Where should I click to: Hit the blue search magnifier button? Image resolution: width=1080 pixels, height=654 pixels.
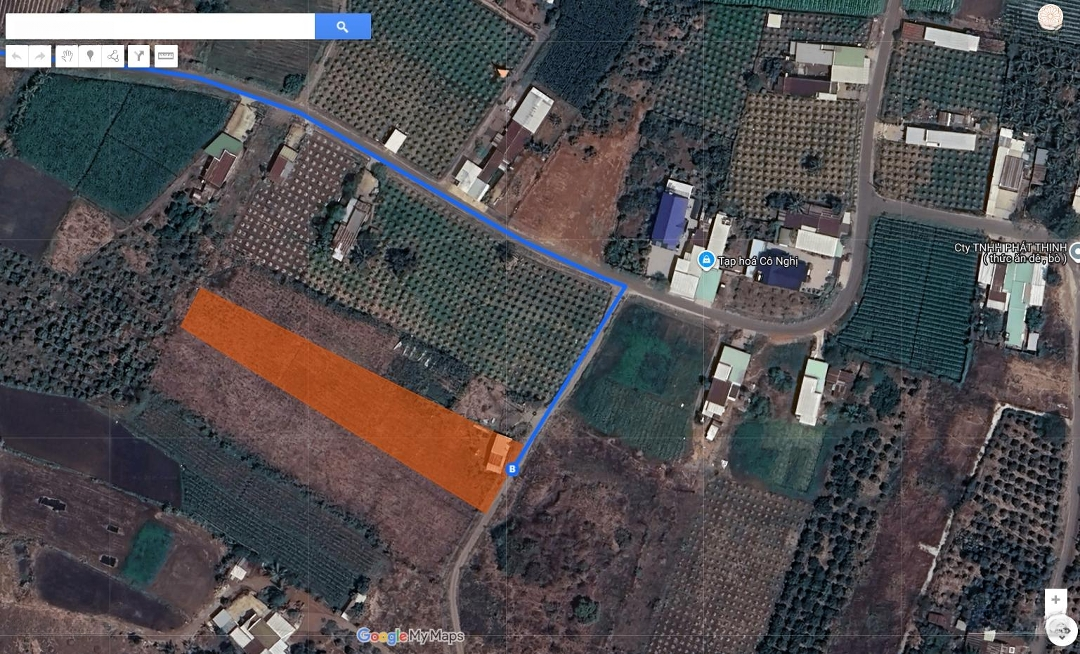[342, 26]
